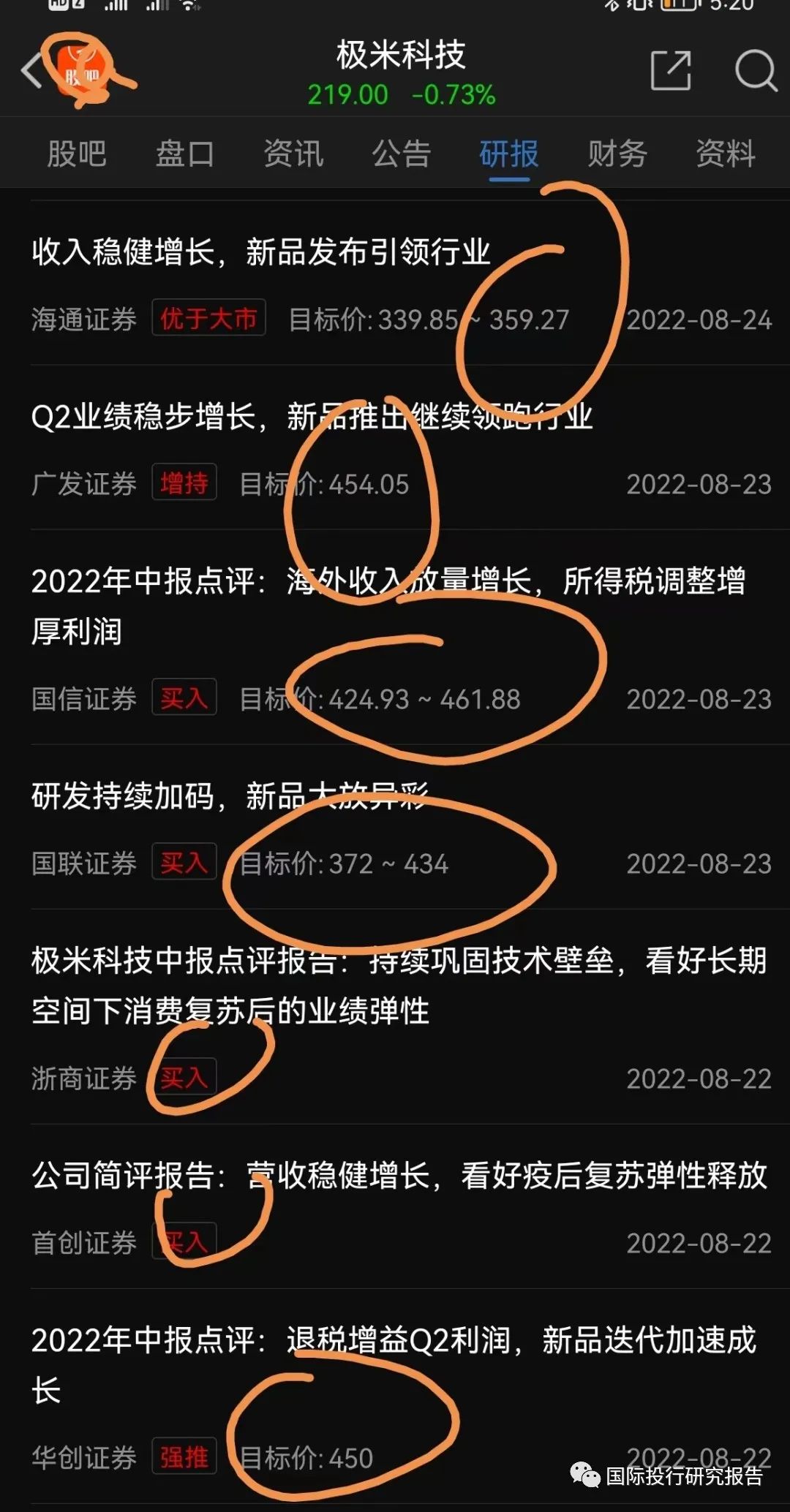Open the 首创证券 公司简评报告

[399, 1176]
